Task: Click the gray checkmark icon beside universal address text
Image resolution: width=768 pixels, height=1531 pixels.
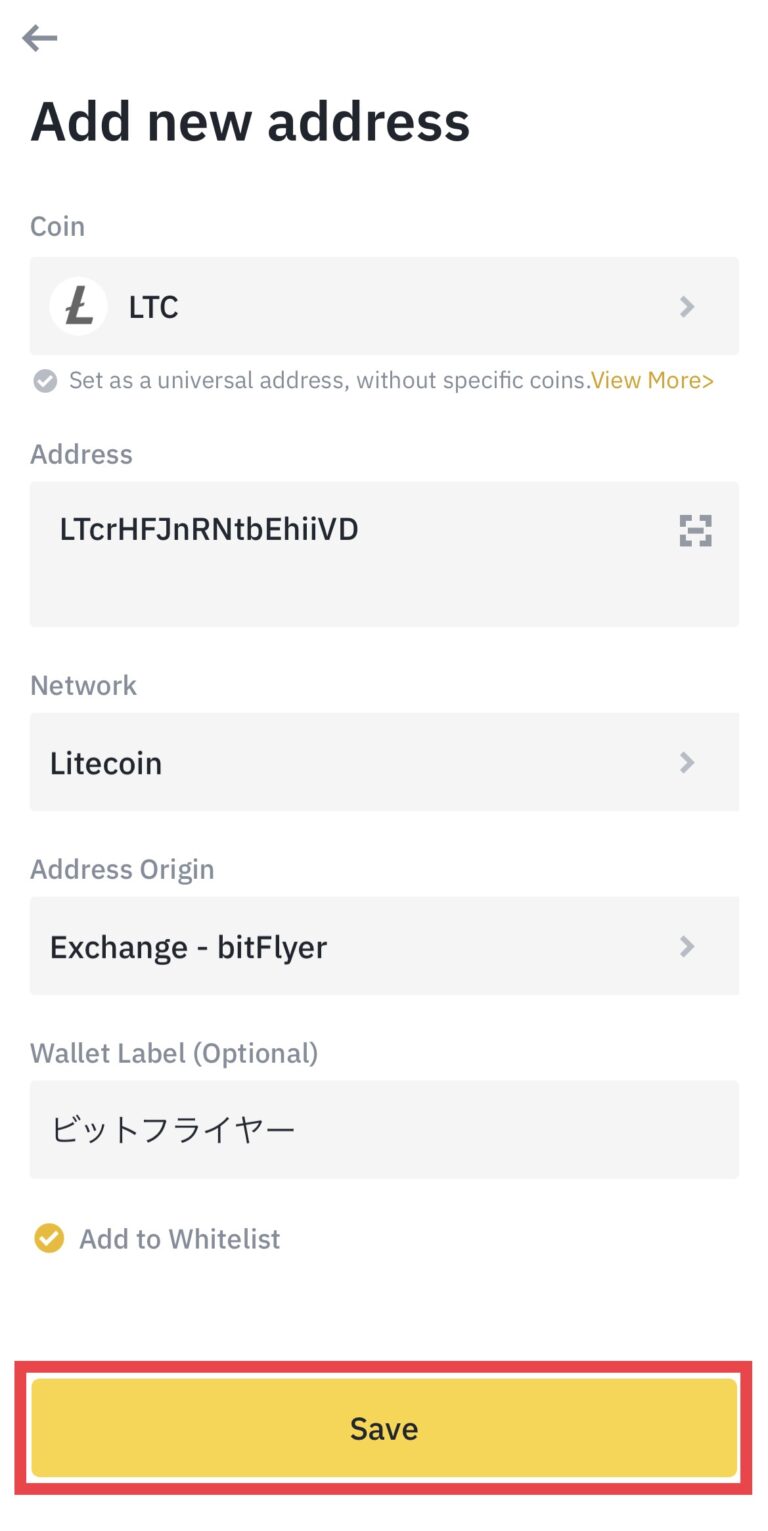Action: (45, 381)
